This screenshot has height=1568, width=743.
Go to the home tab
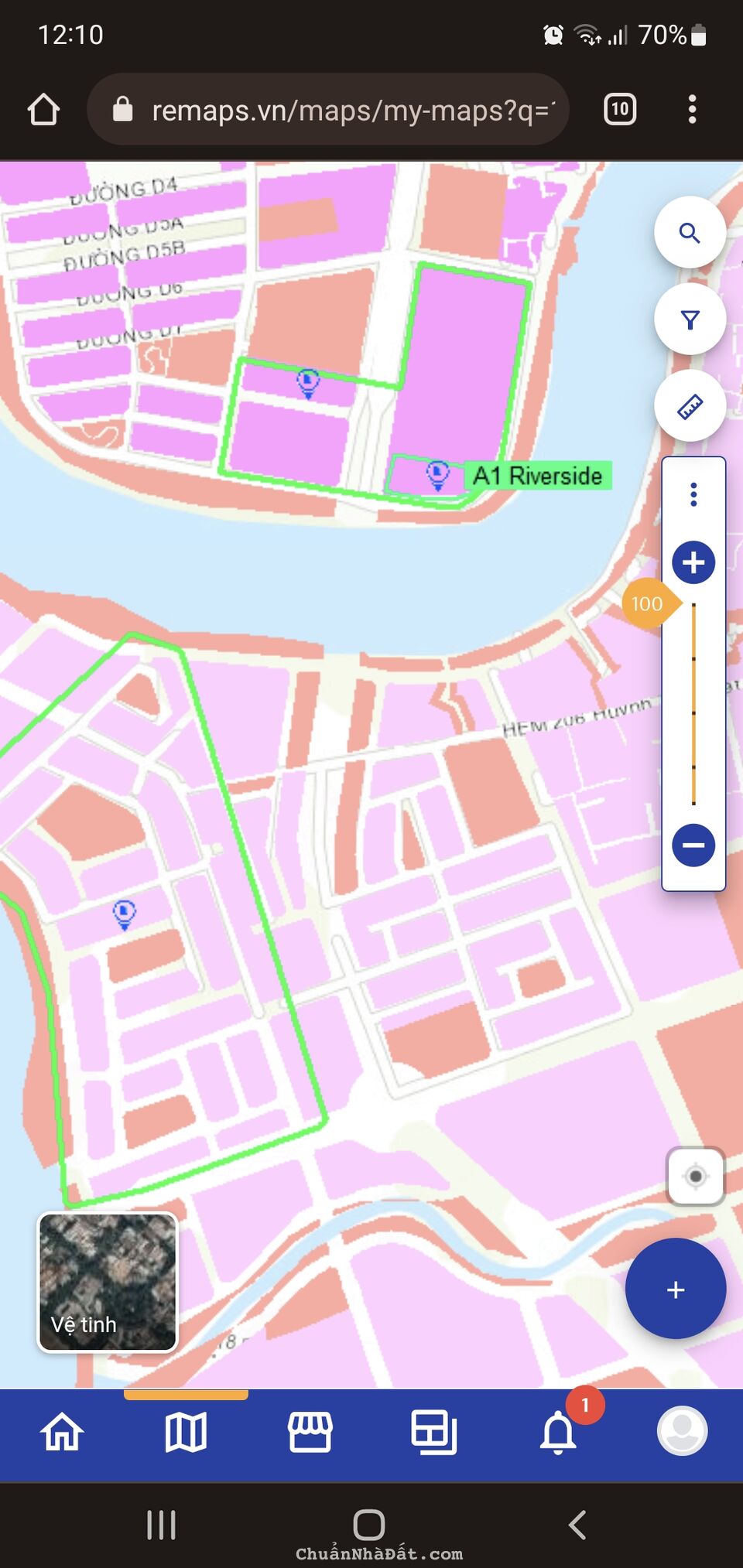coord(62,1432)
